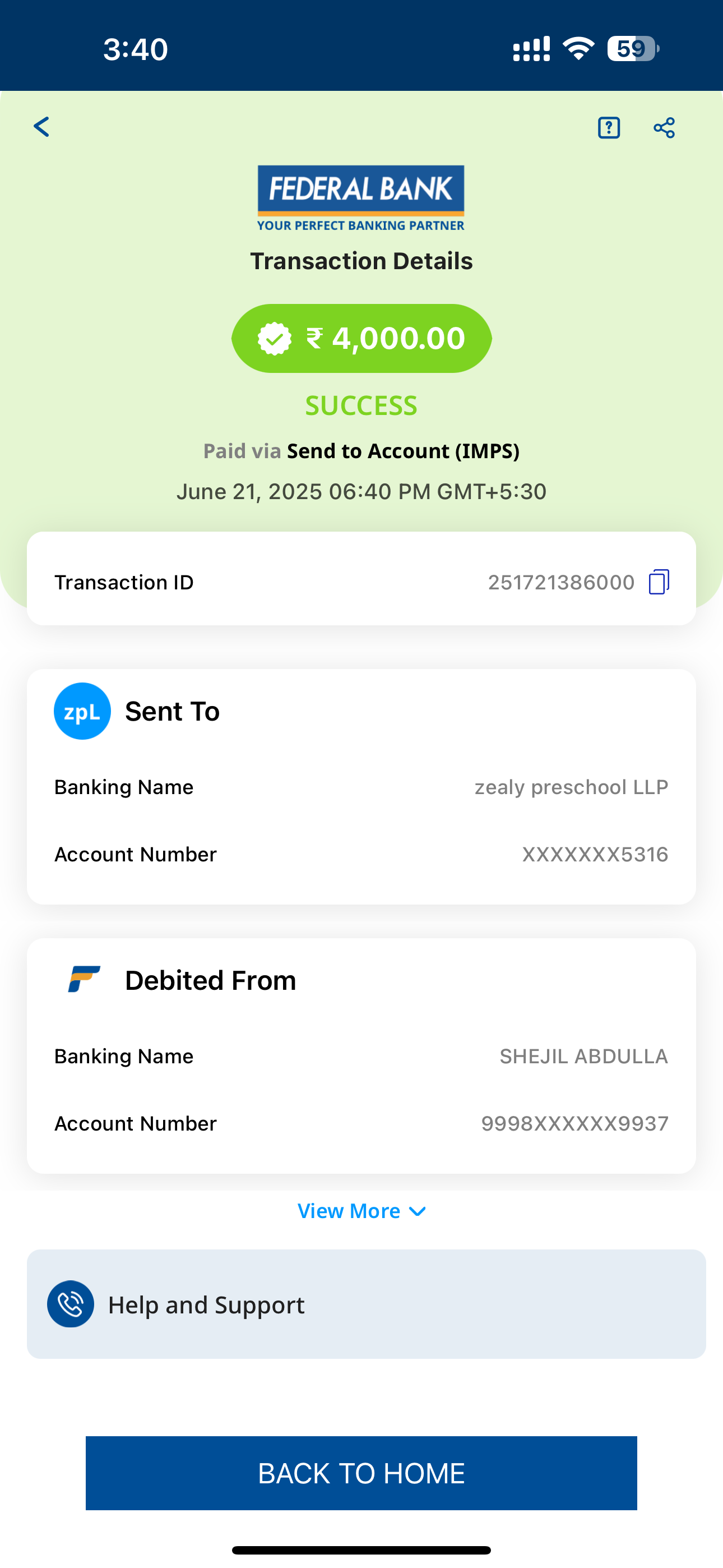Open Help and Support
This screenshot has height=1568, width=723.
pyautogui.click(x=366, y=1304)
